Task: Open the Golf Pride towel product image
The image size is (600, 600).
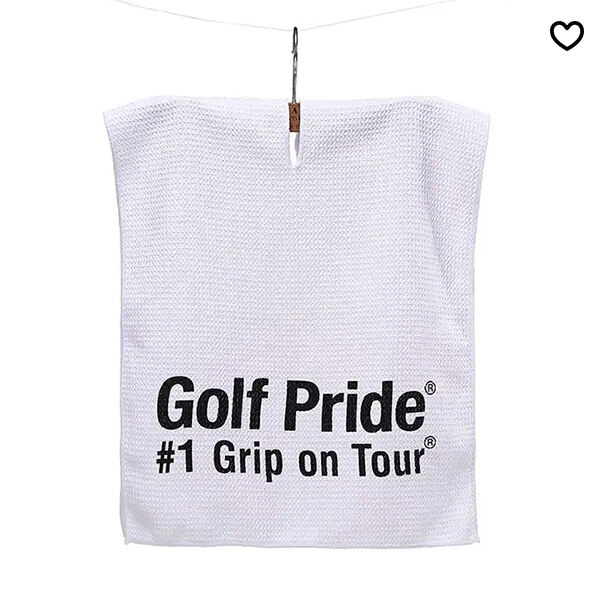Action: click(x=296, y=320)
